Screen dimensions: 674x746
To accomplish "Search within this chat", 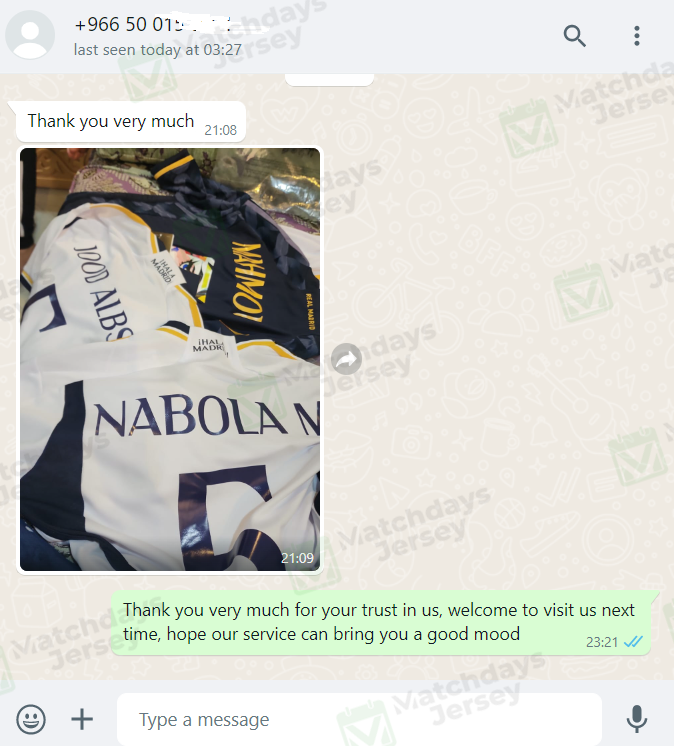I will [574, 36].
